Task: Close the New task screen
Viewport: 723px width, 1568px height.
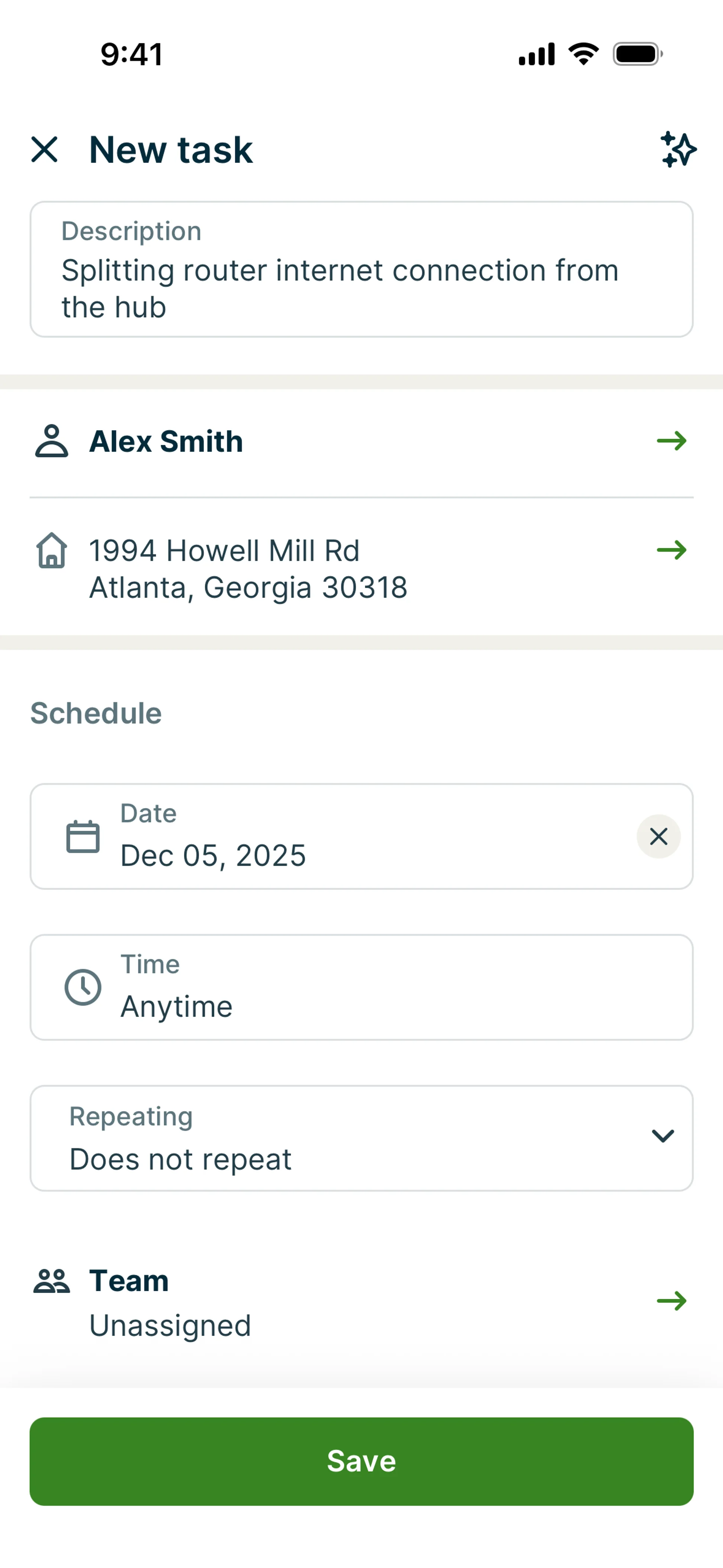Action: point(44,150)
